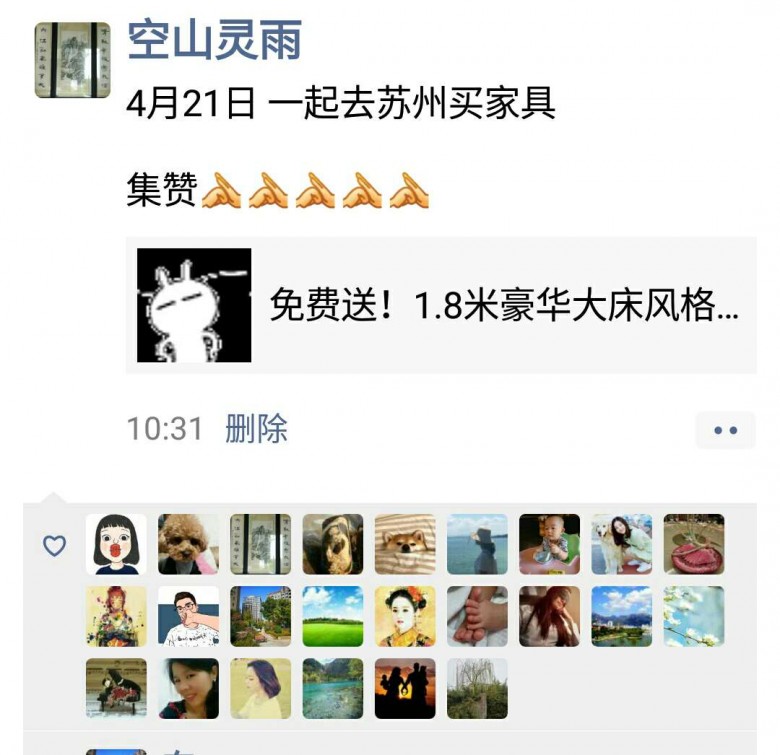Open the white blossom avatar's profile

[x=693, y=616]
